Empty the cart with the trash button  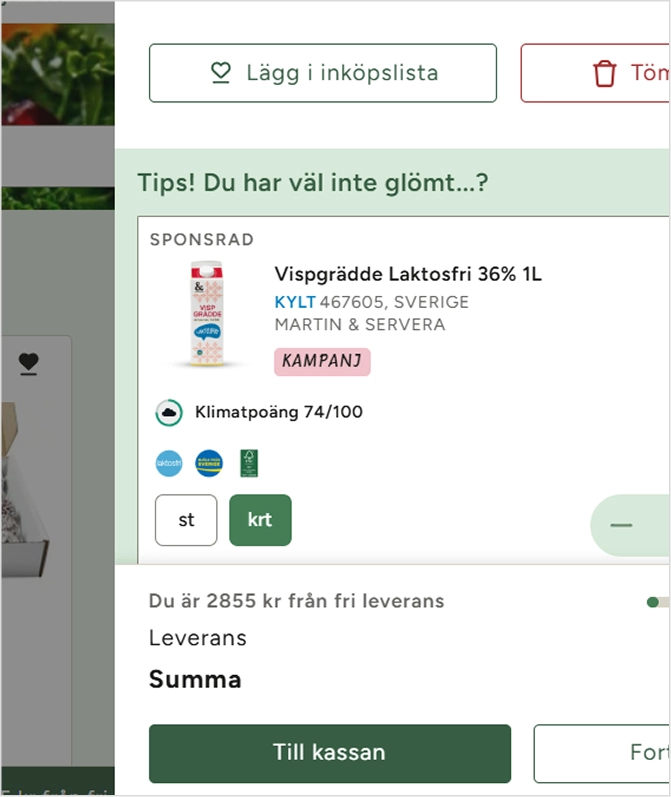[x=596, y=73]
